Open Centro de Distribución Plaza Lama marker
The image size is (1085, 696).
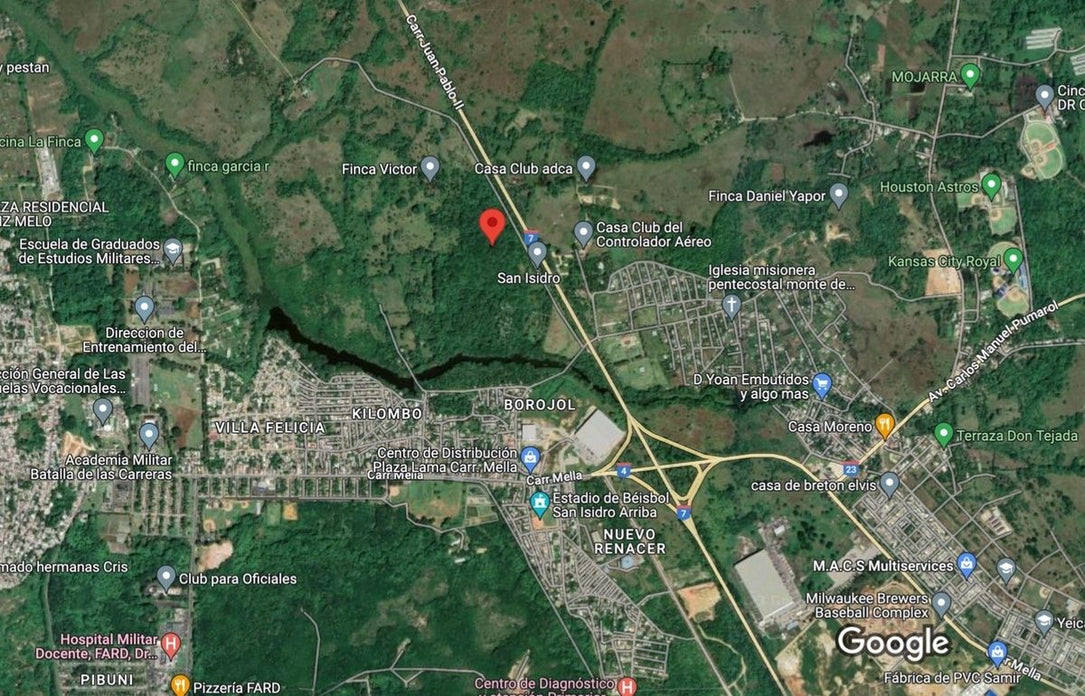[x=531, y=459]
